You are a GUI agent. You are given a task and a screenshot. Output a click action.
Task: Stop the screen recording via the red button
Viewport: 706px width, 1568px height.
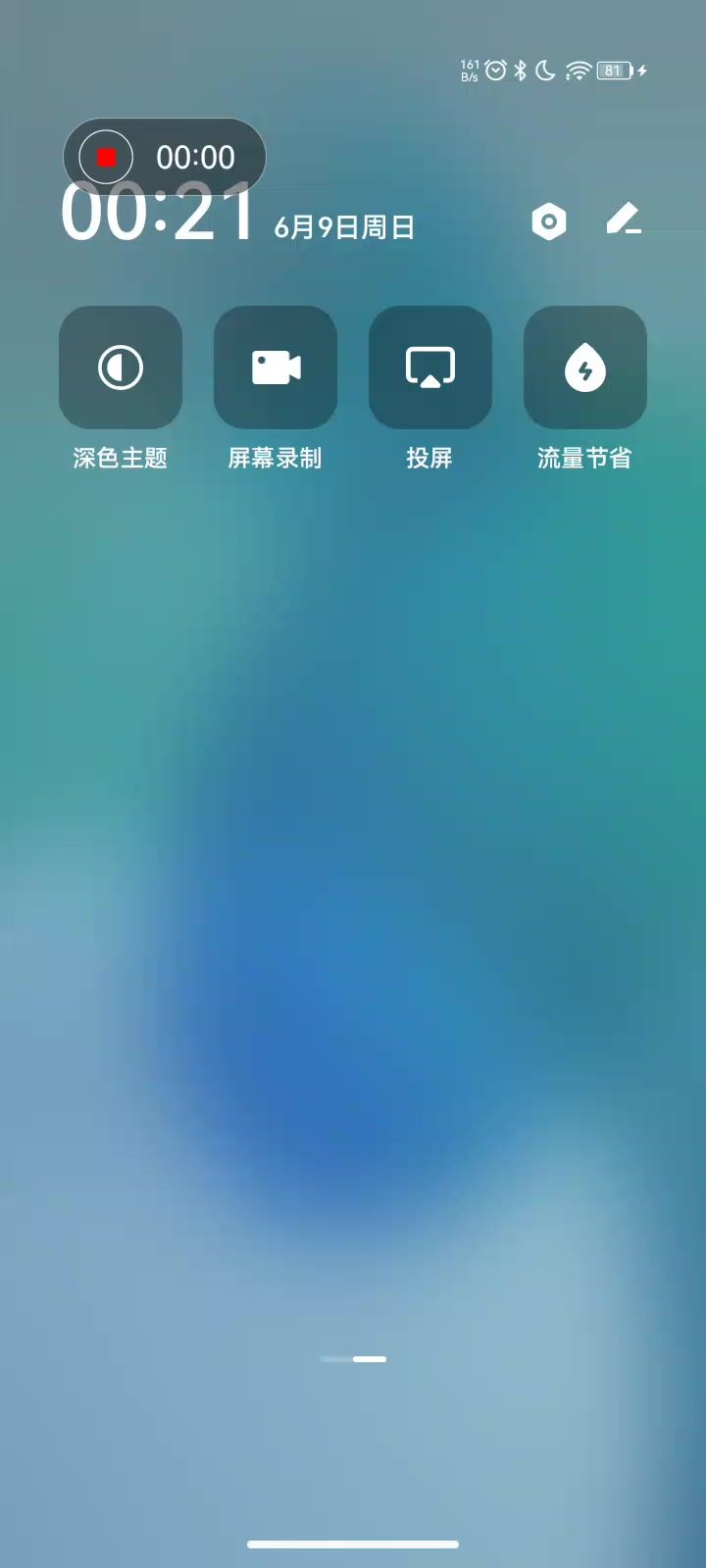[x=106, y=157]
